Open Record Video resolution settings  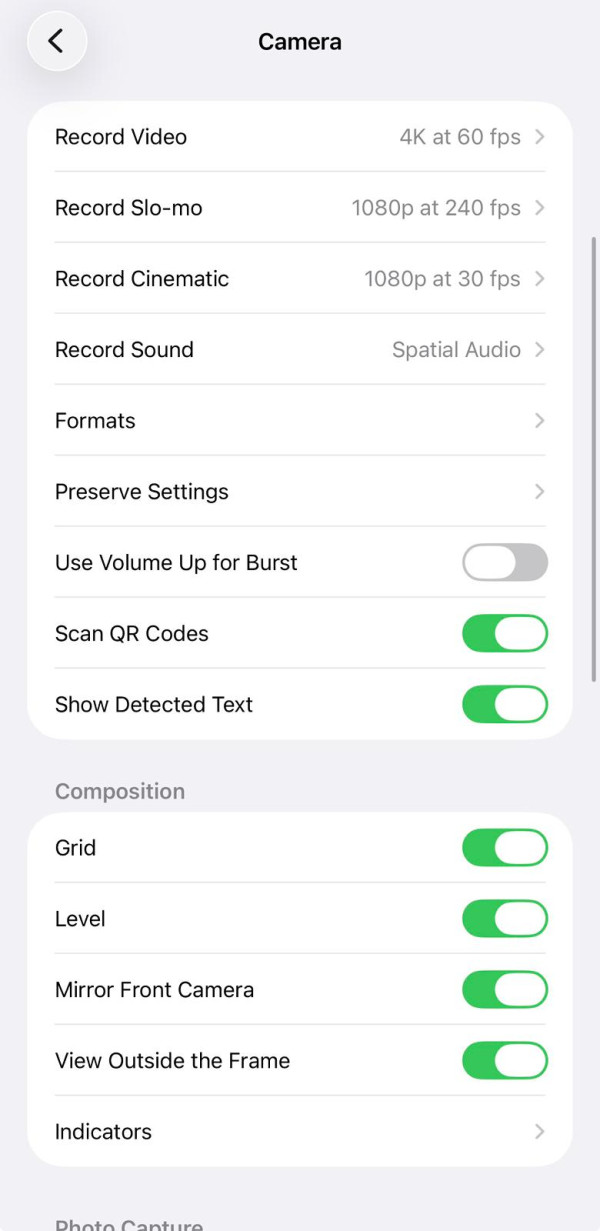tap(300, 137)
